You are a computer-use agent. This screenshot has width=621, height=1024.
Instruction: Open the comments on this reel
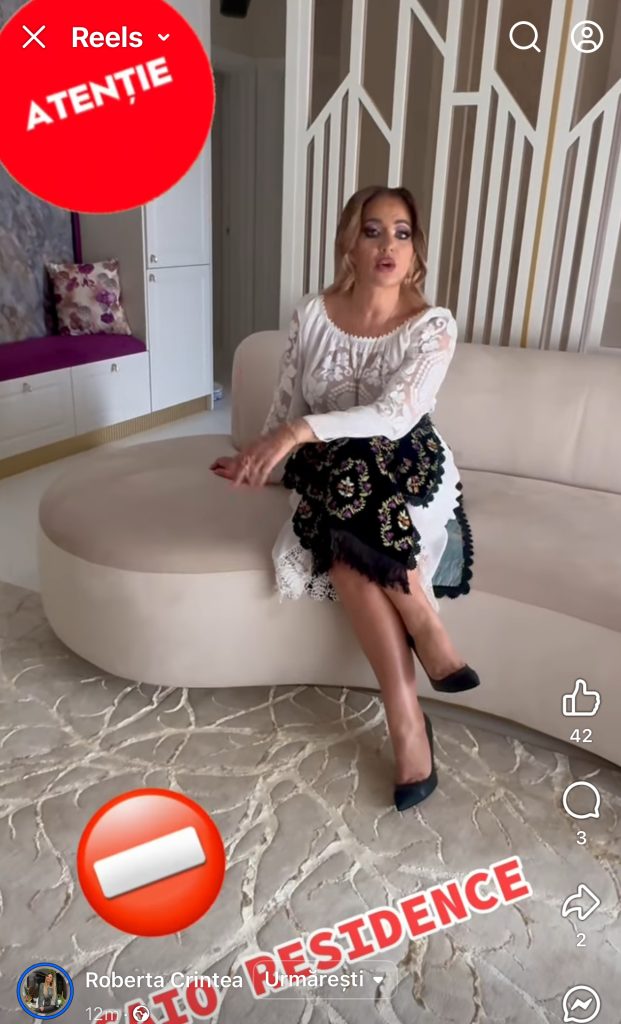point(581,801)
